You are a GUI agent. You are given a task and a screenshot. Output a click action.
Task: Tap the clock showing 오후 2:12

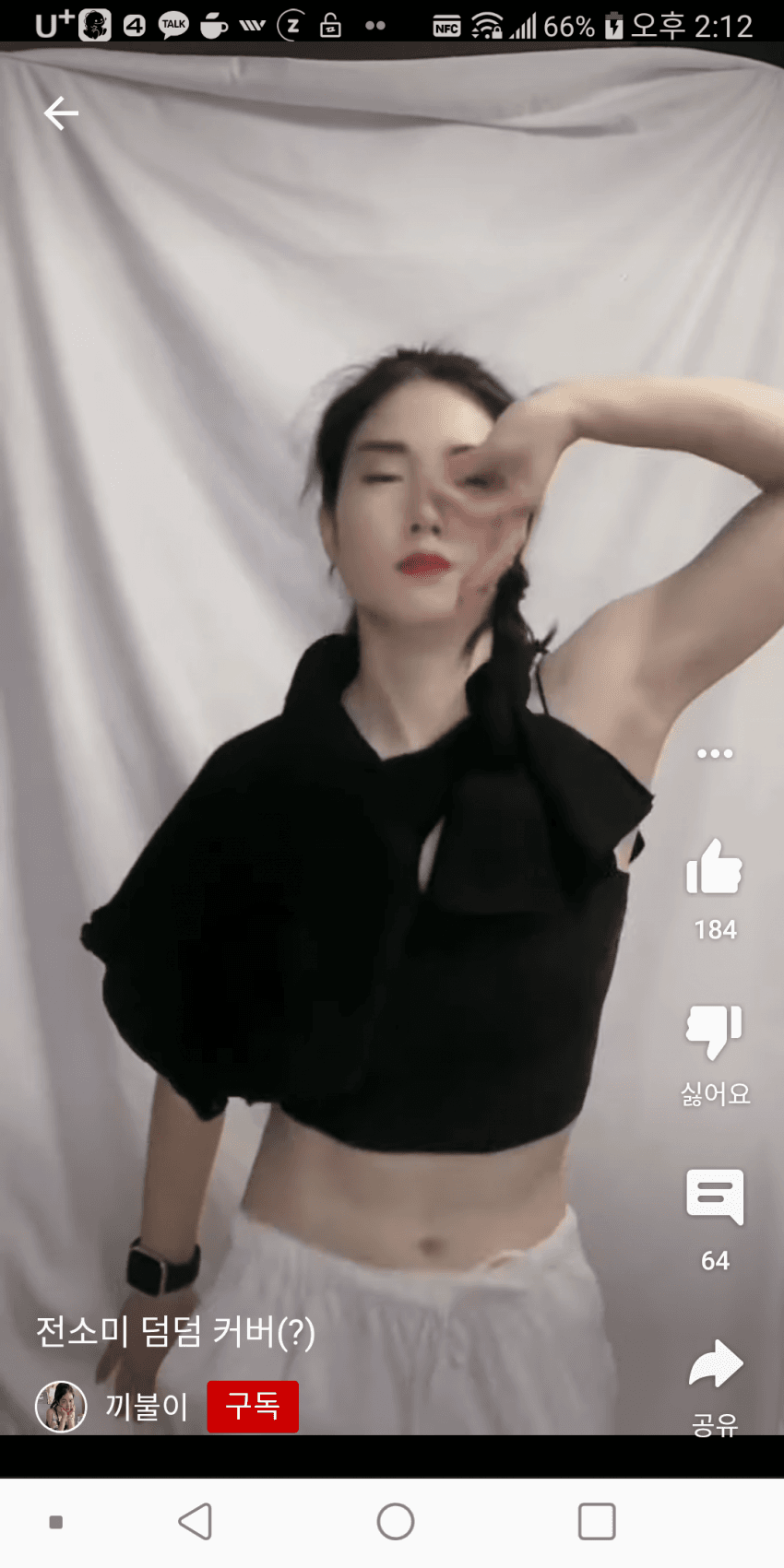pyautogui.click(x=693, y=27)
